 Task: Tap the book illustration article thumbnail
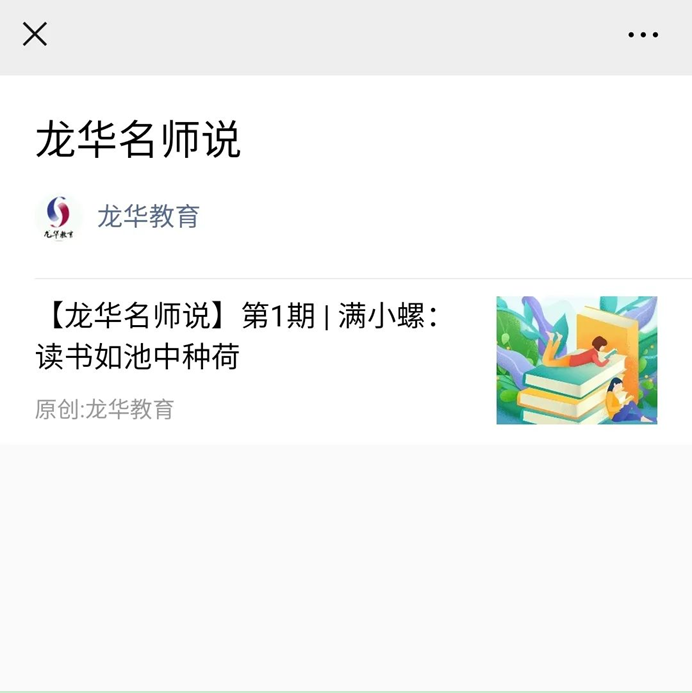click(x=577, y=360)
